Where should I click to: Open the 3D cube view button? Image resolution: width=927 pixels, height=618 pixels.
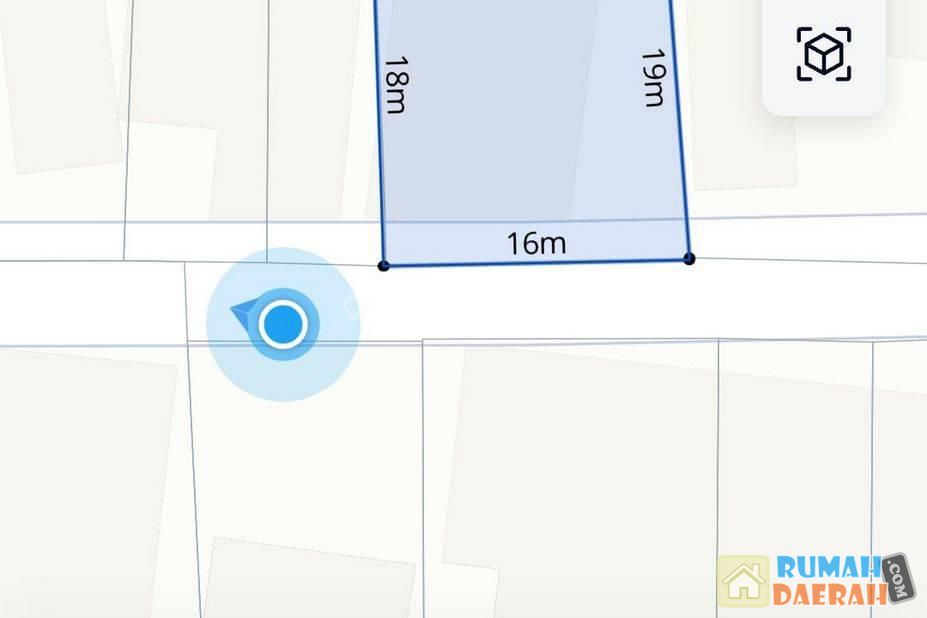pos(823,54)
